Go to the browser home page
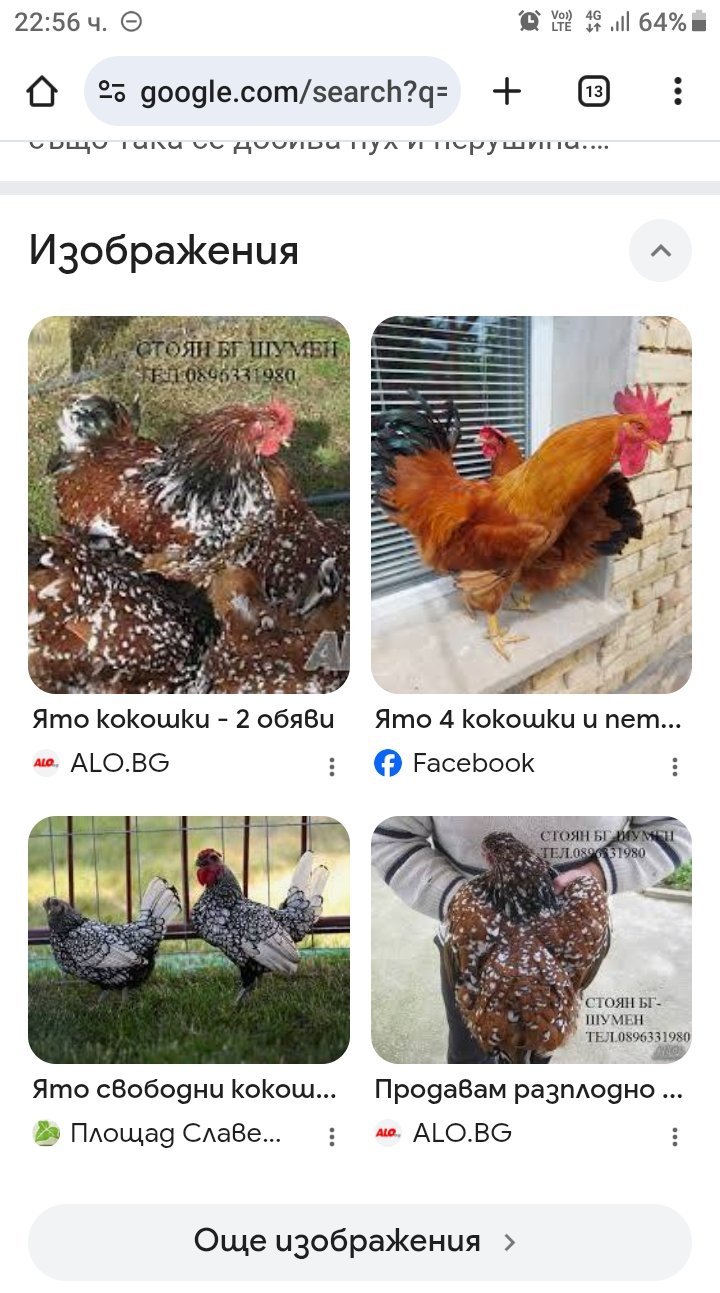 click(42, 92)
